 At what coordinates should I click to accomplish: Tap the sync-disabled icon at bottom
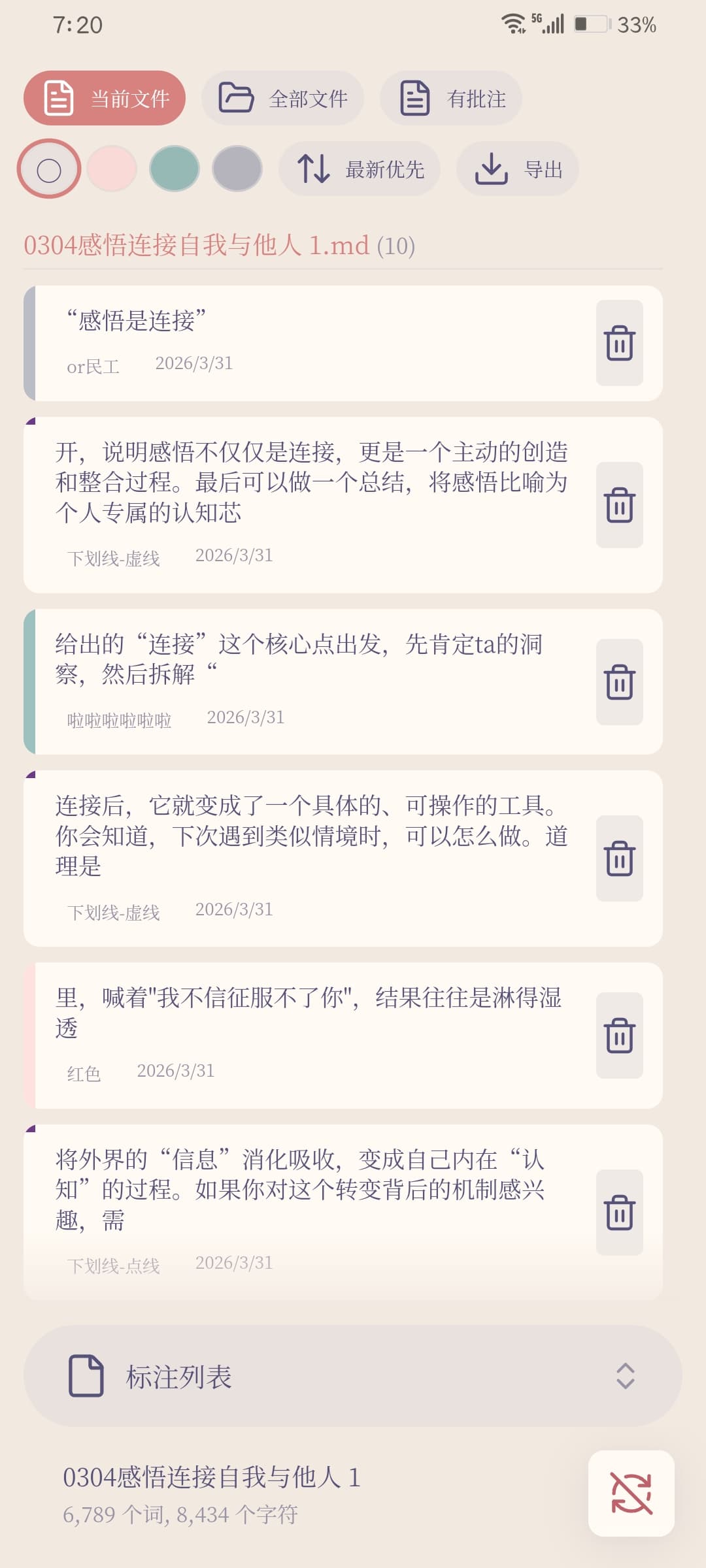[x=631, y=1494]
